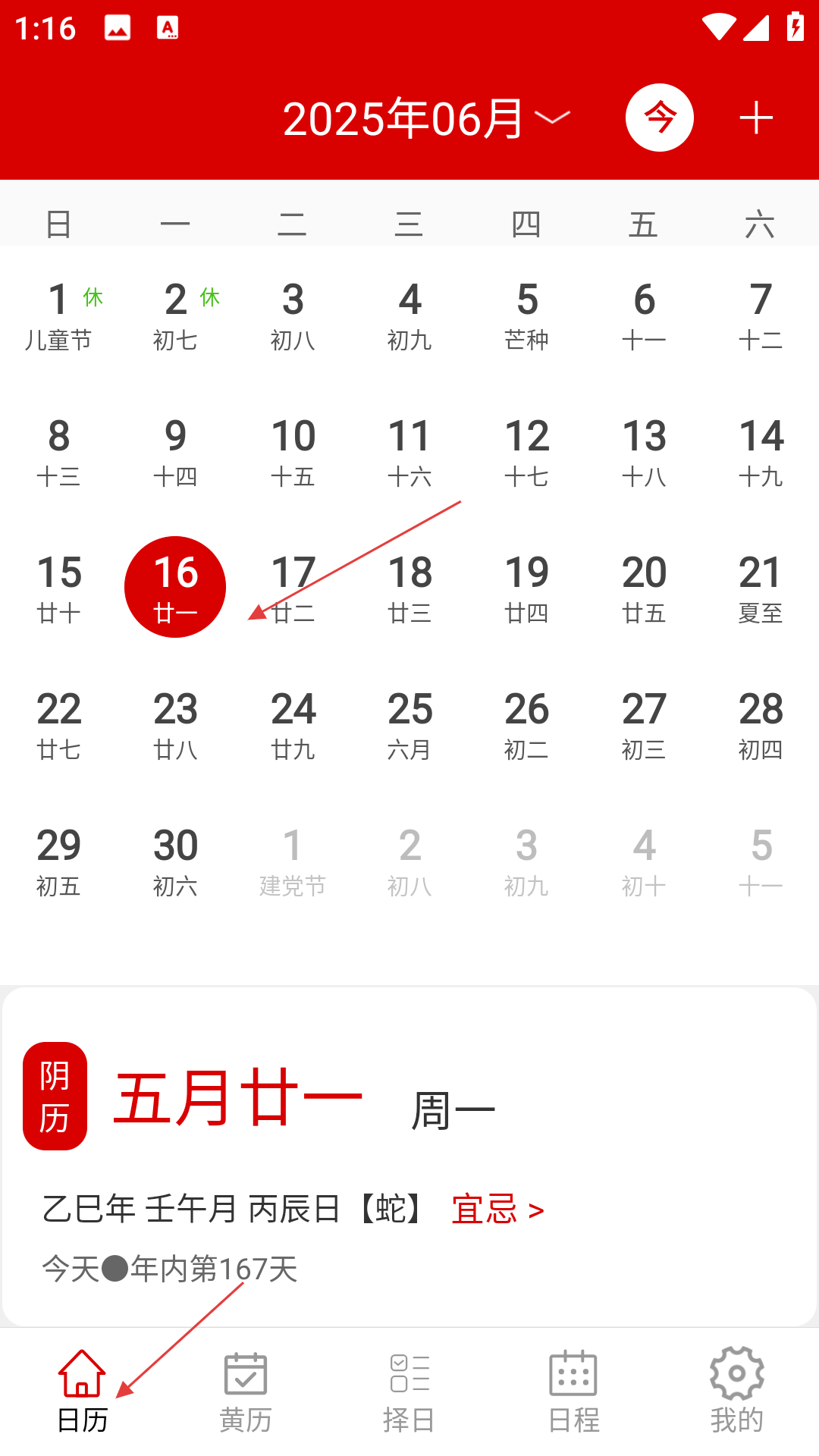Open the 日程 schedule tab
Viewport: 819px width, 1456px height.
573,1392
